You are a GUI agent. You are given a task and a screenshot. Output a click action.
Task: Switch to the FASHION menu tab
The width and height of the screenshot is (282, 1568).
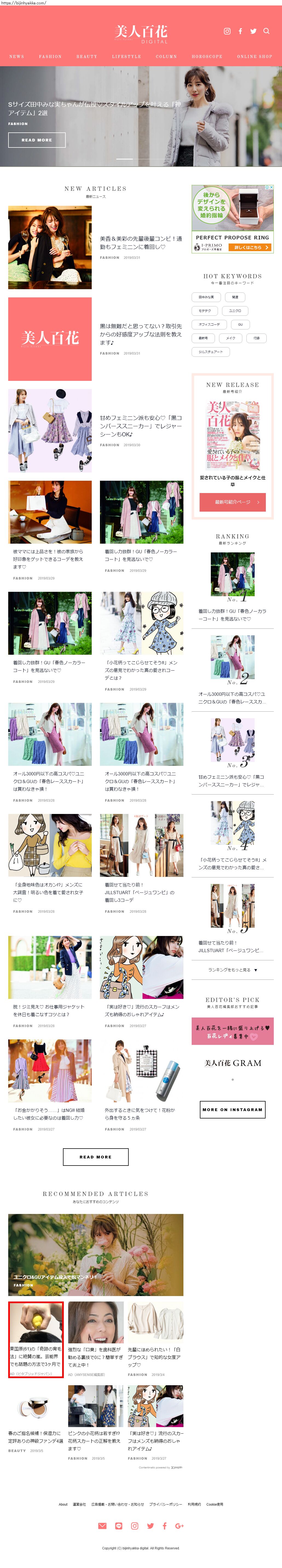pos(50,57)
